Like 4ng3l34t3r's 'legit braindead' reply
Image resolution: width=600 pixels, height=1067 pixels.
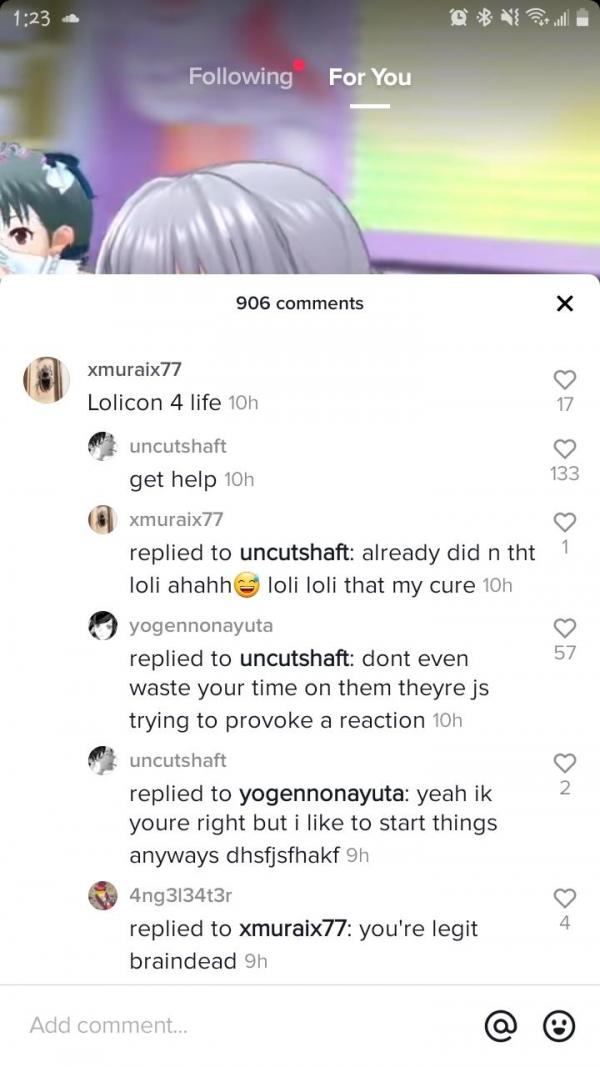[x=564, y=896]
